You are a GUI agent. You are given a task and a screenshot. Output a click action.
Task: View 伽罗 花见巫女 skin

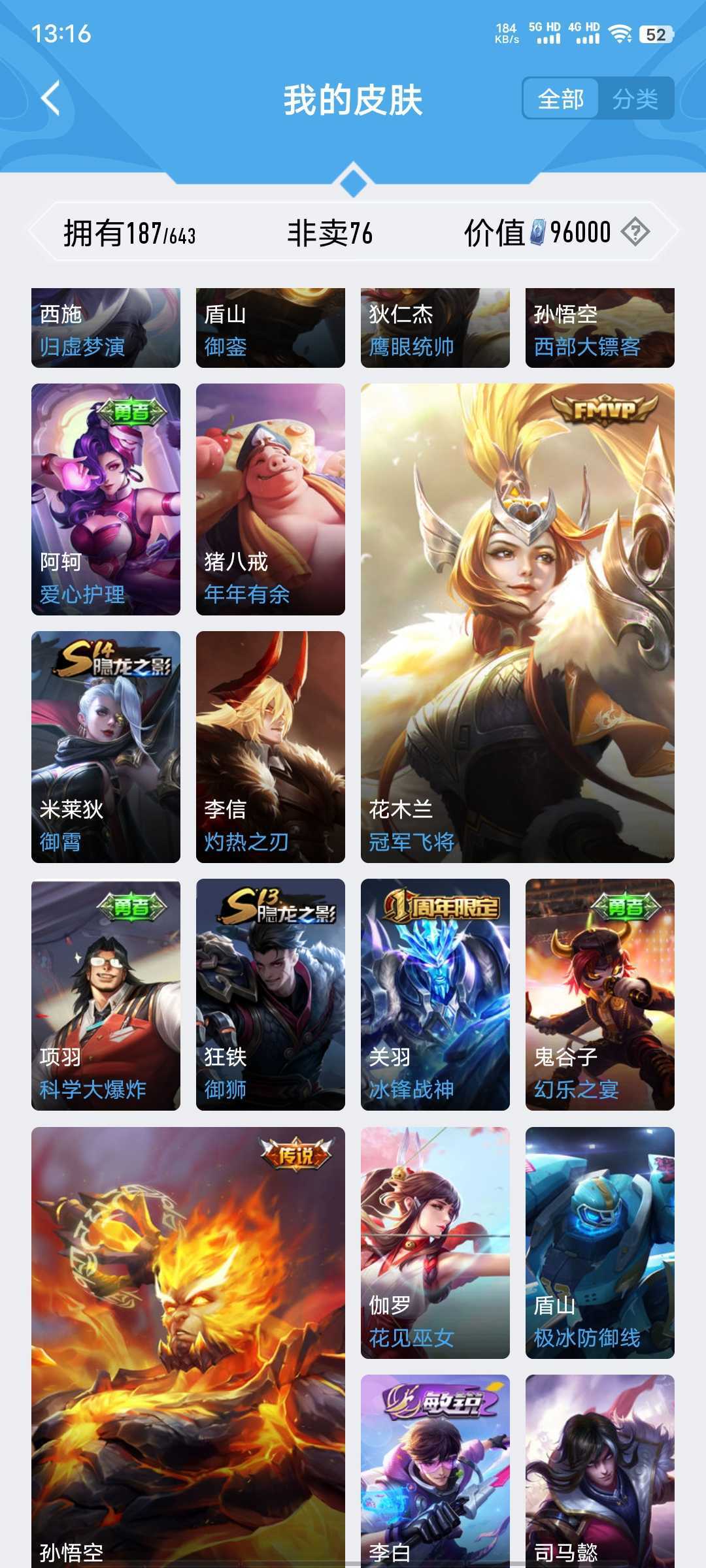tap(435, 1243)
